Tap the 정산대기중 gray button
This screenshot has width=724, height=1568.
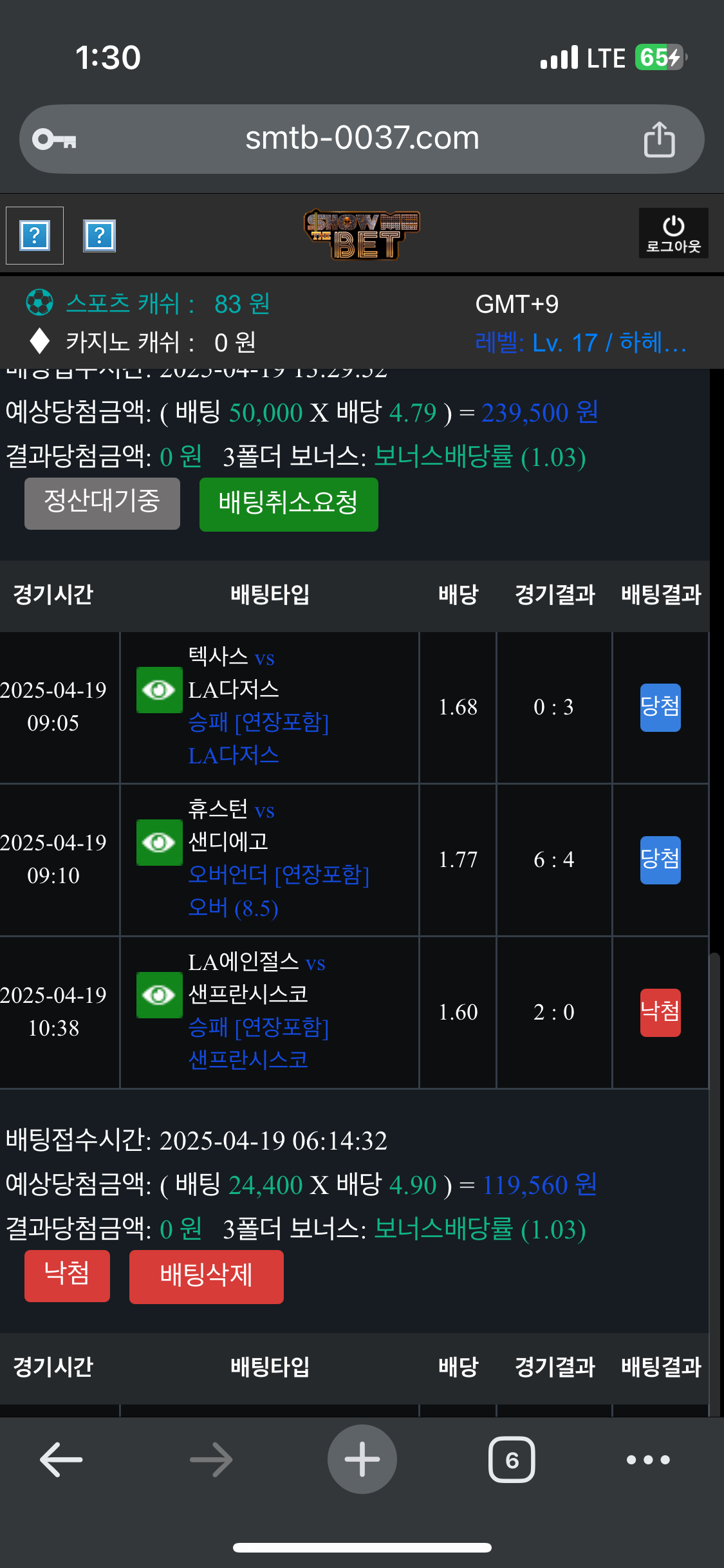102,503
